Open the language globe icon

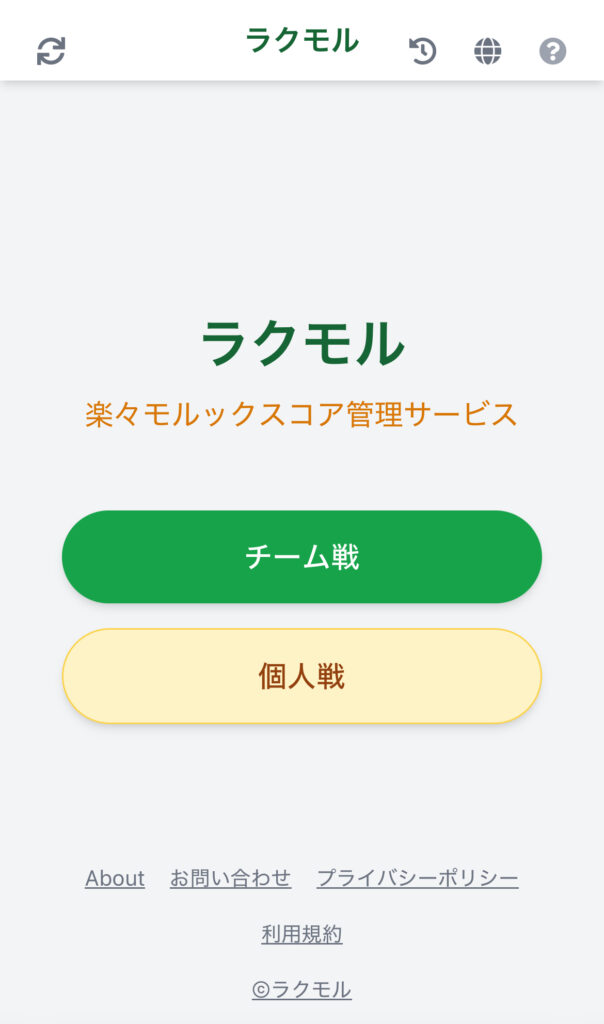pyautogui.click(x=487, y=51)
